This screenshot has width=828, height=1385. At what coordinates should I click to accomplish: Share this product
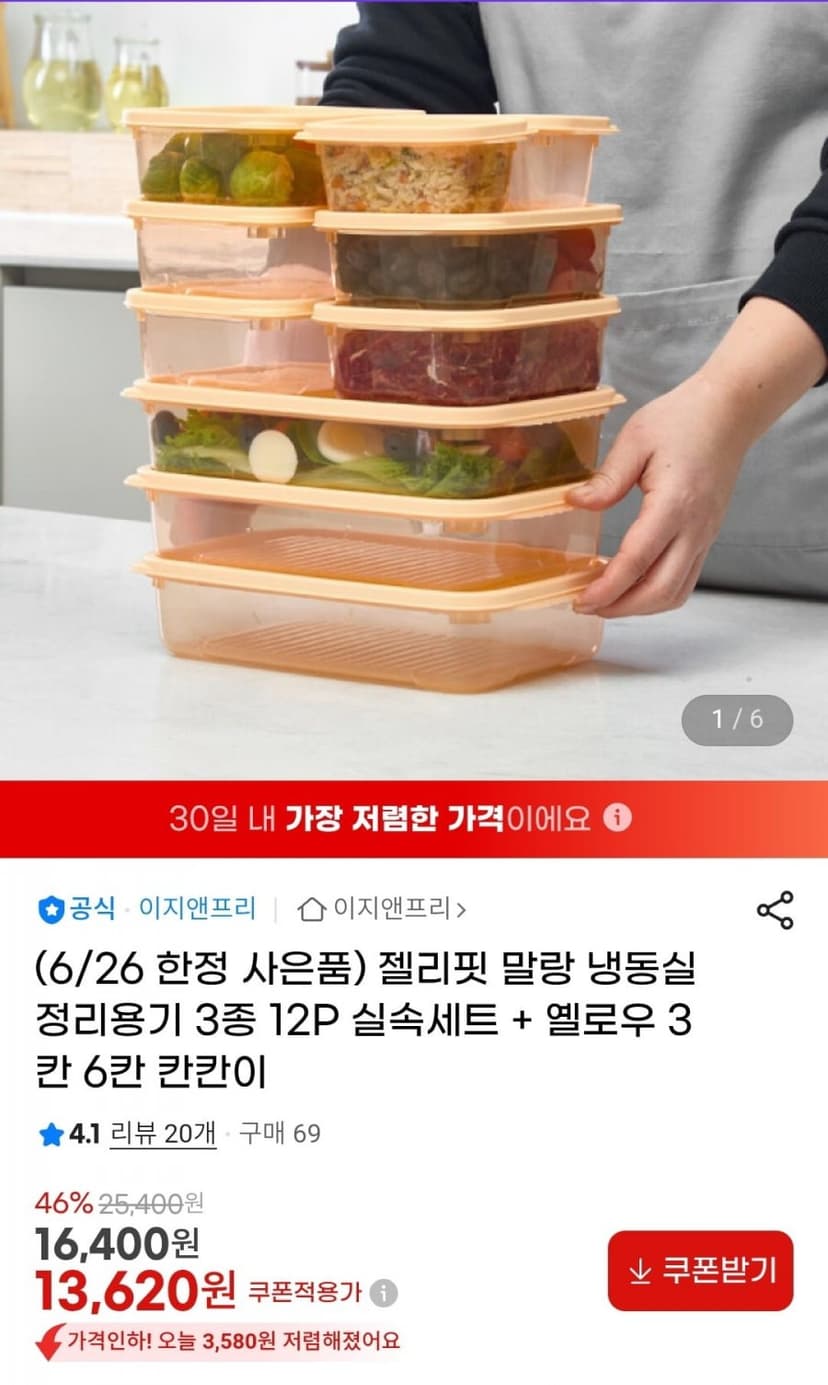(775, 910)
